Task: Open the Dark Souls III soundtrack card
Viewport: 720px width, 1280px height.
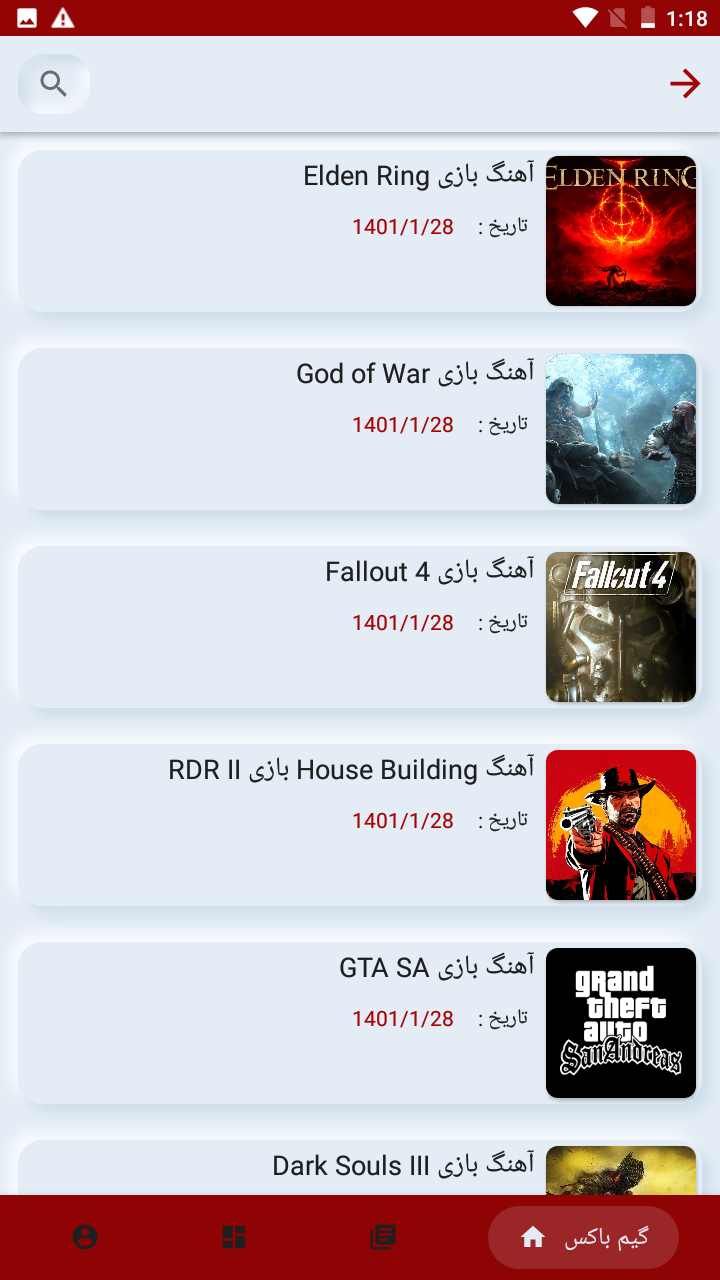Action: coord(358,1168)
